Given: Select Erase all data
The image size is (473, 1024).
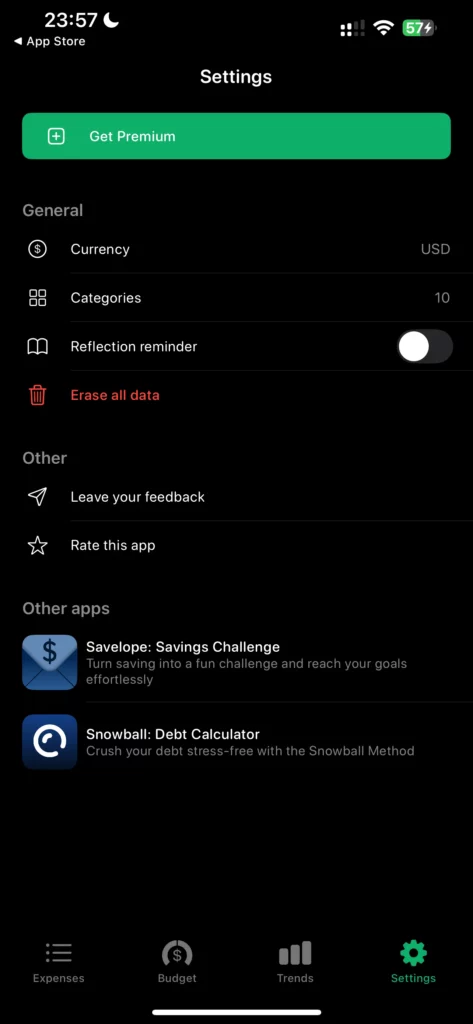Looking at the screenshot, I should [x=236, y=395].
